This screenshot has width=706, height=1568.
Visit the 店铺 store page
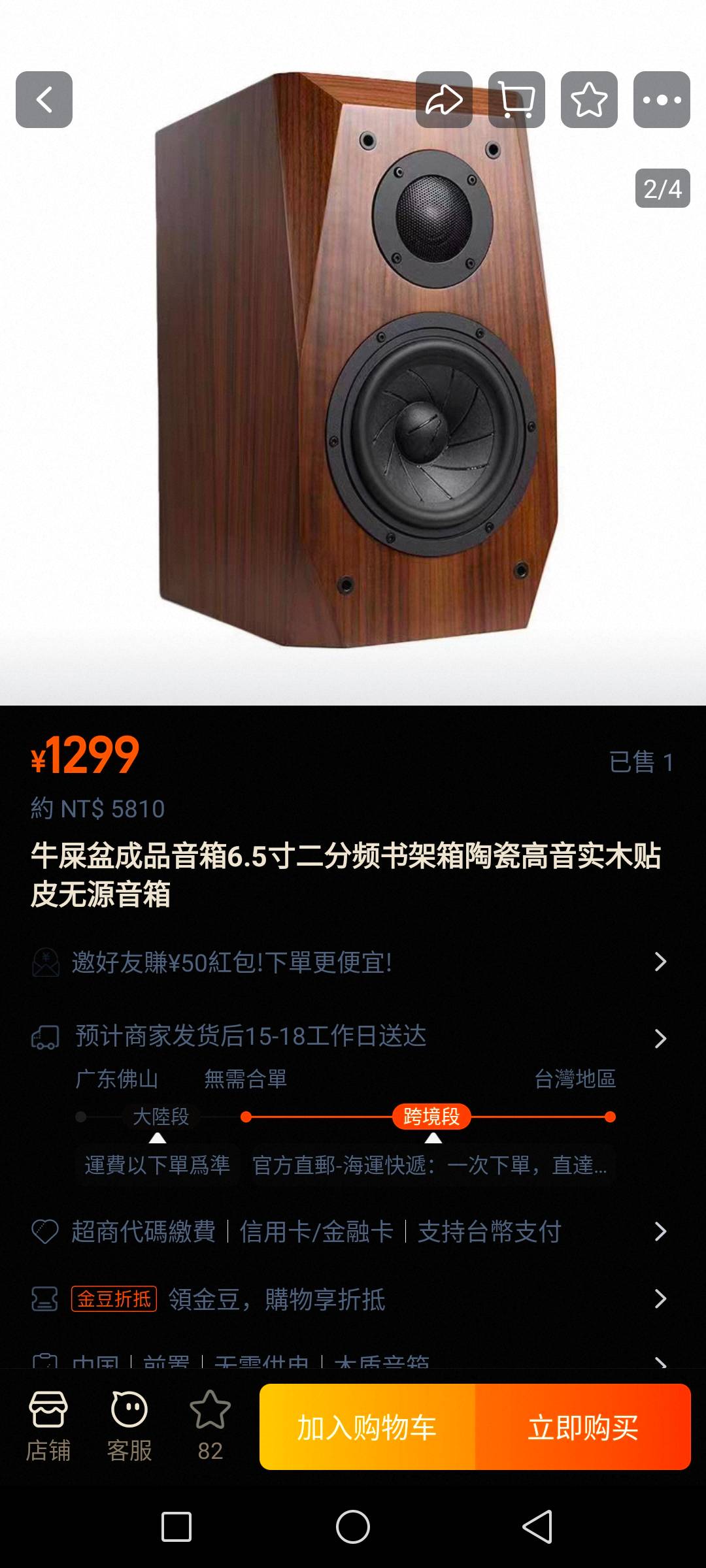pos(48,1428)
